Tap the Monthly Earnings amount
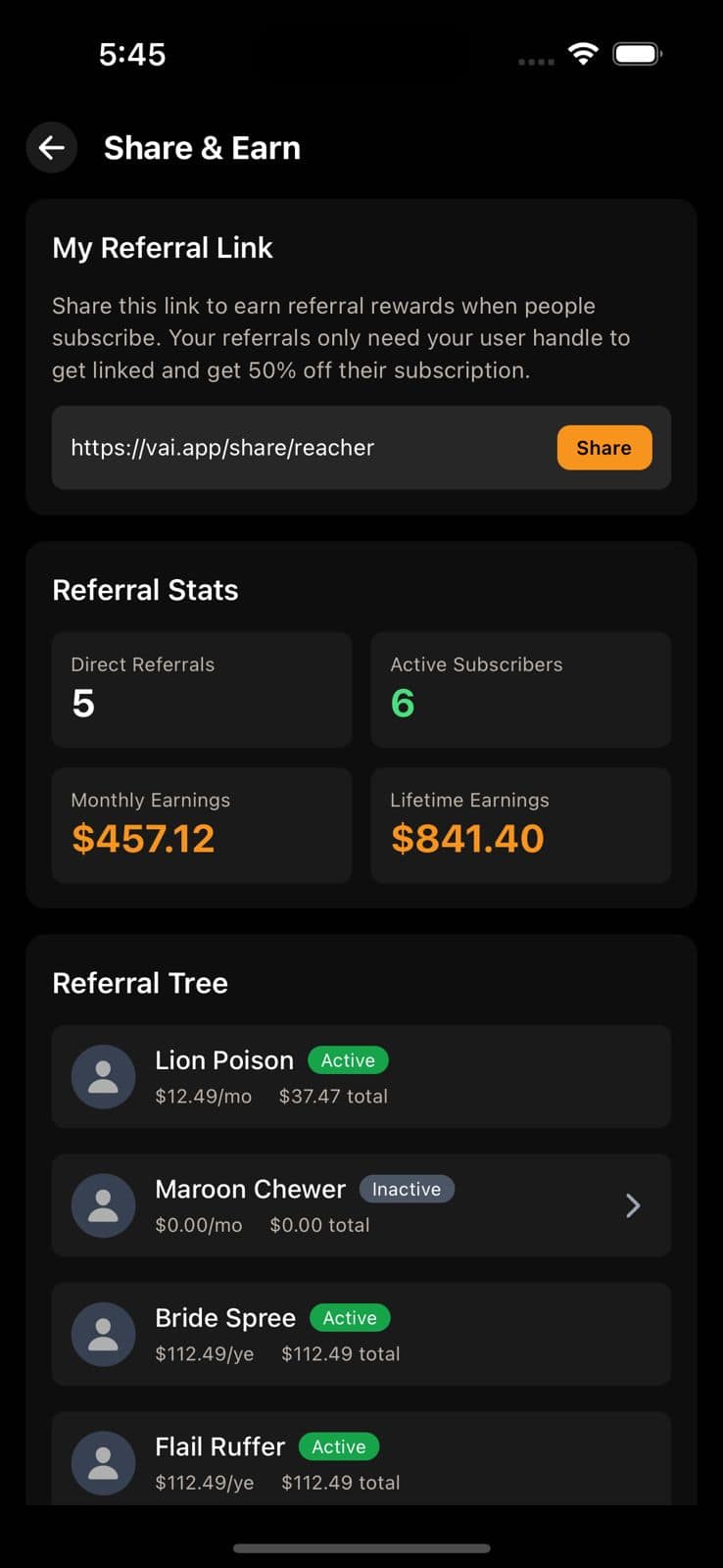This screenshot has height=1568, width=723. [x=142, y=838]
